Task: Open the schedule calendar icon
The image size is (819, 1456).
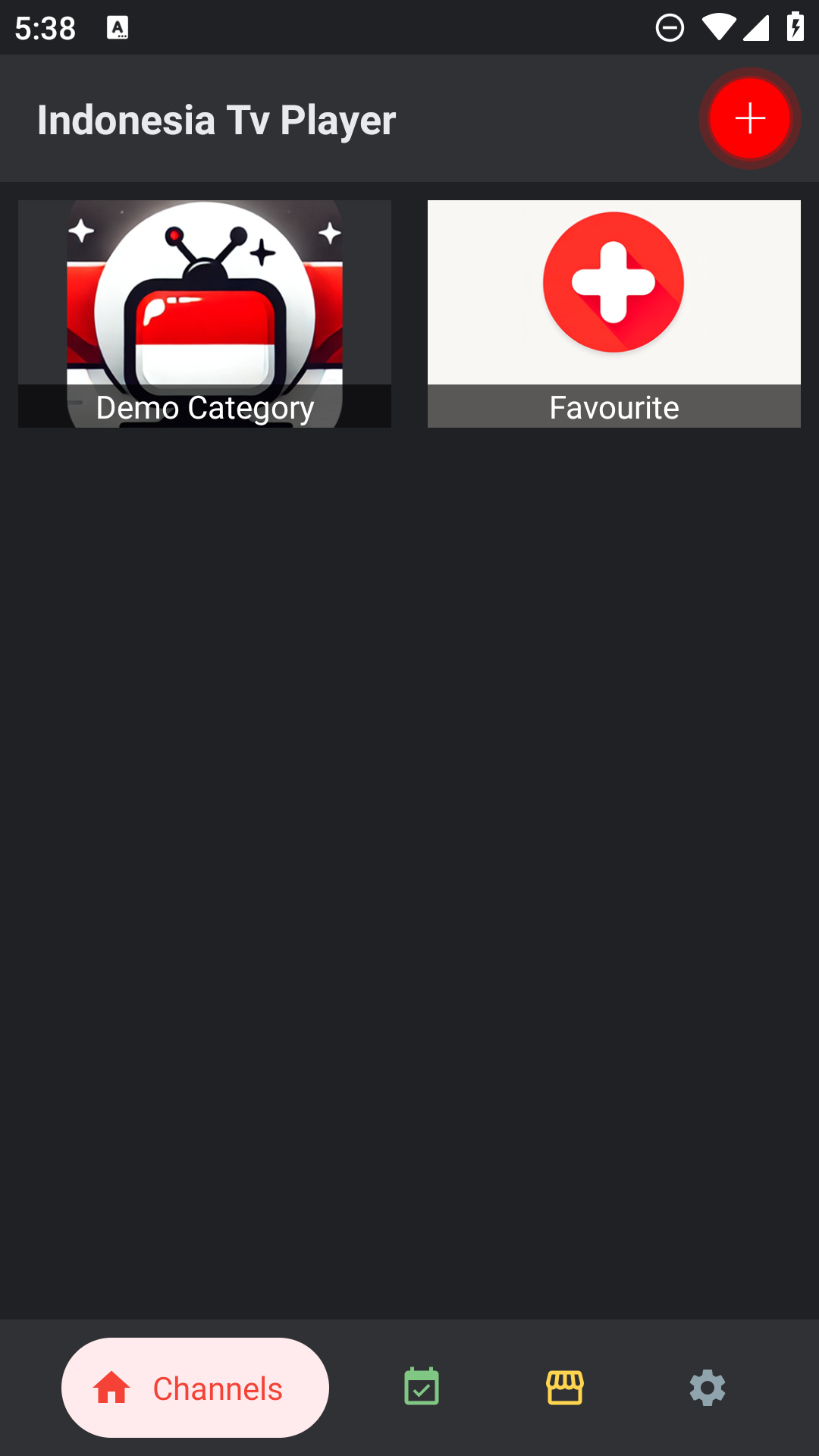Action: tap(422, 1387)
